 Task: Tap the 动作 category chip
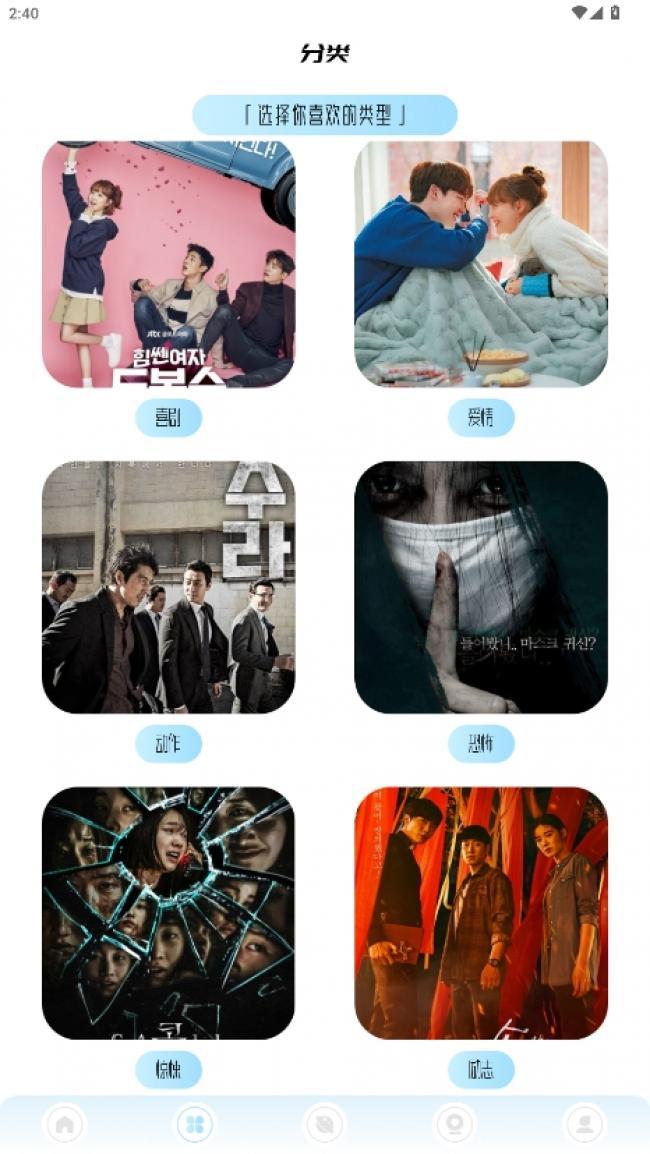click(x=169, y=744)
